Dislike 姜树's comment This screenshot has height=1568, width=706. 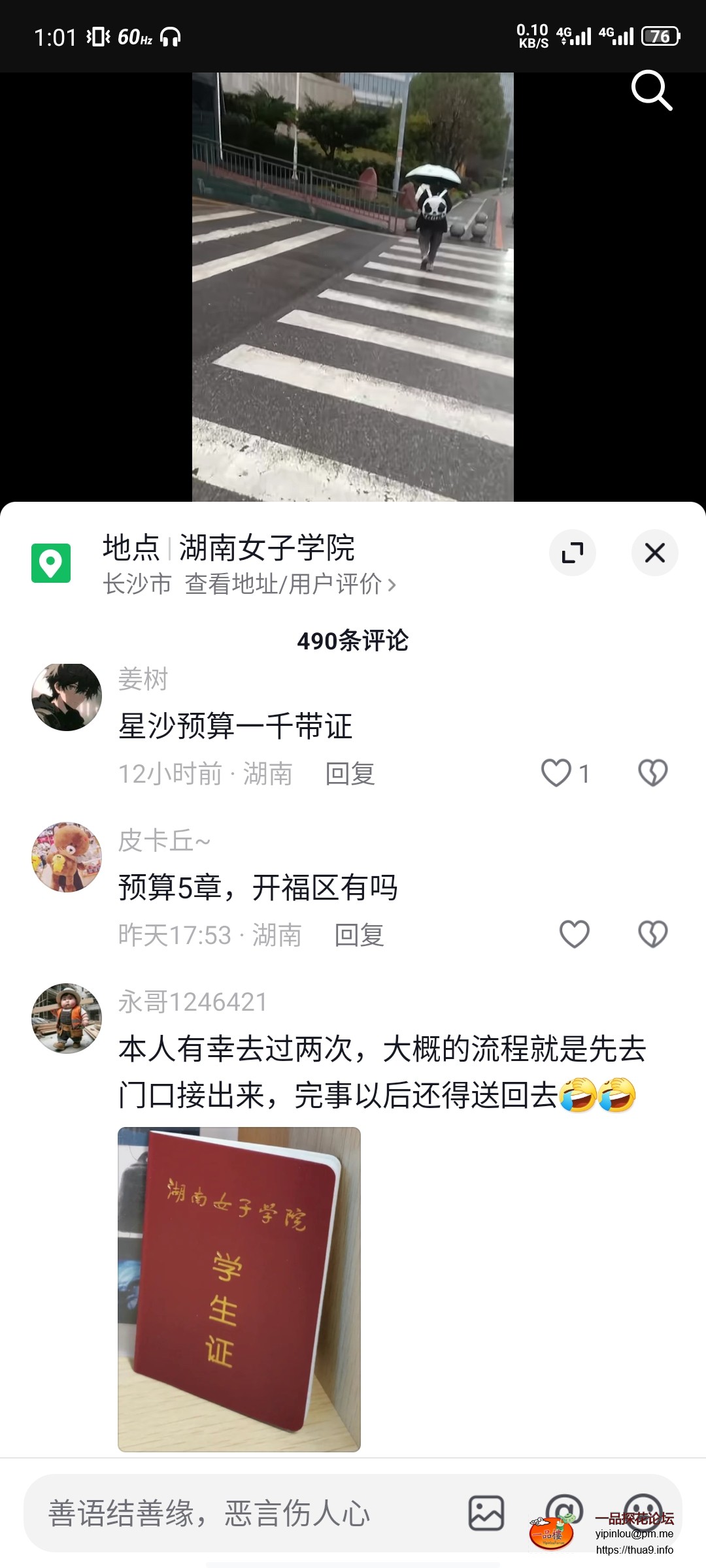coord(652,773)
